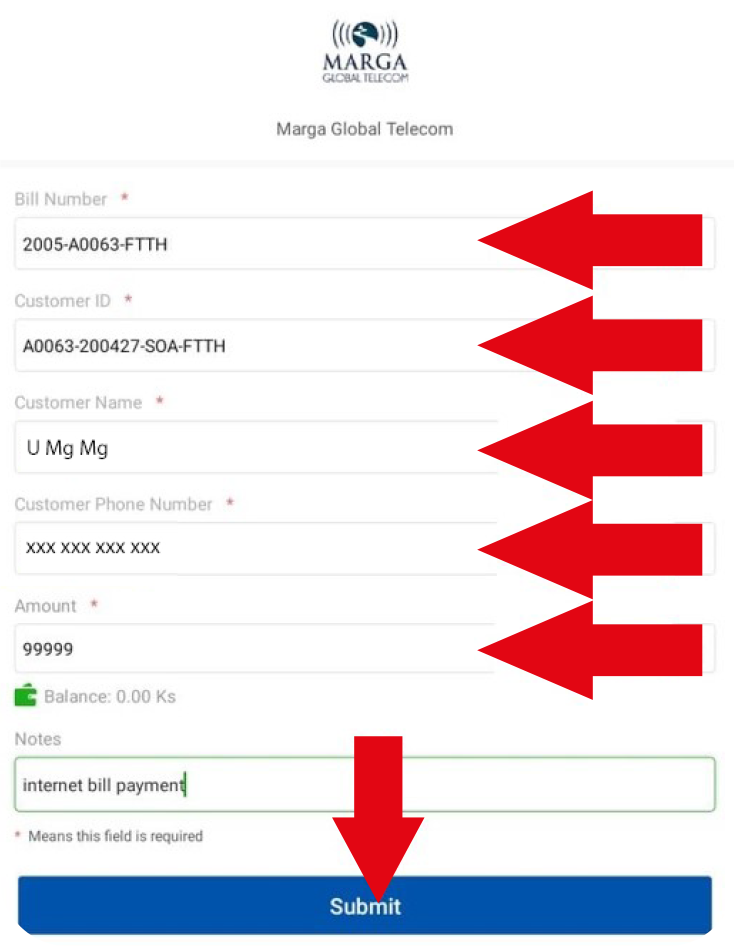Tap the Customer Name field
Viewport: 734px width, 946px height.
(240, 448)
